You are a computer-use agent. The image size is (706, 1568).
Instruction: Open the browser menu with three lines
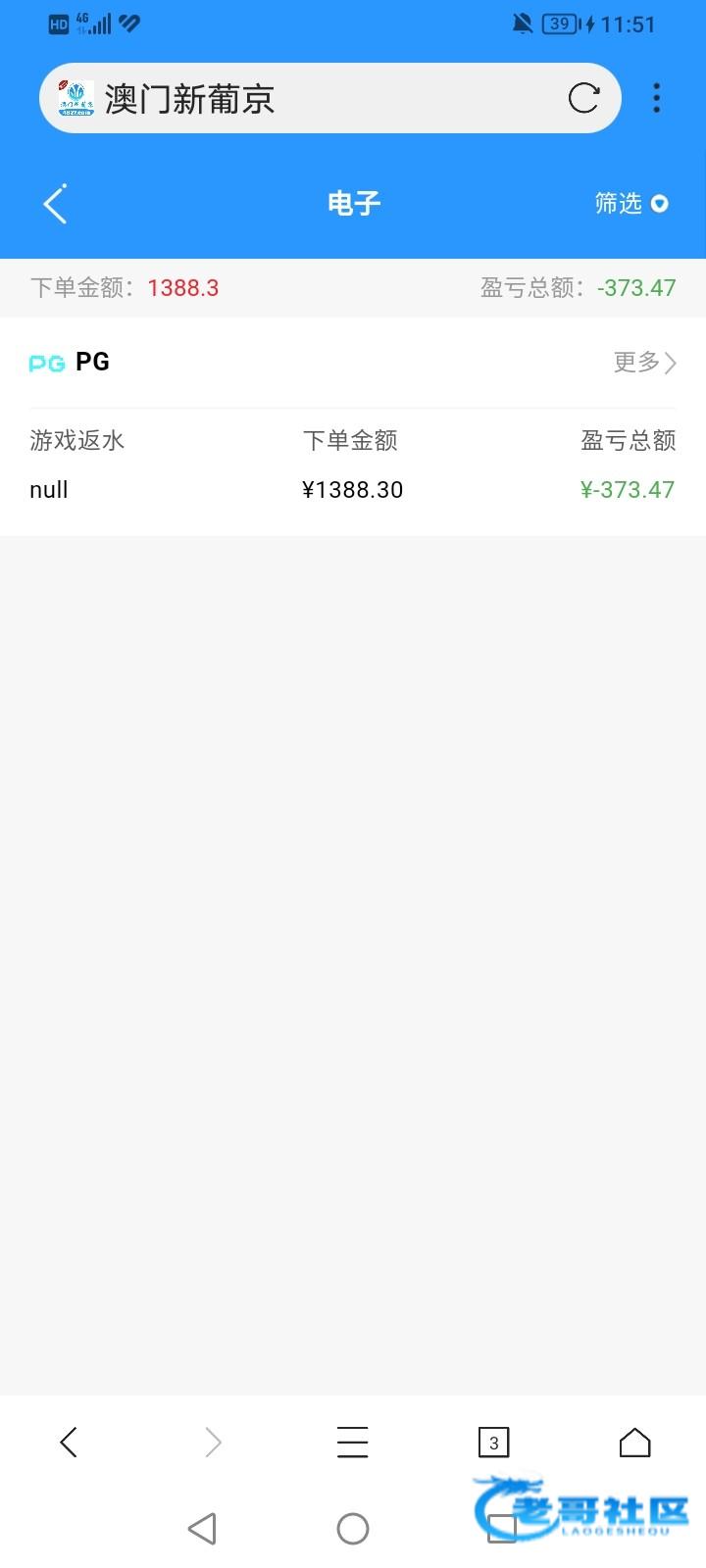[352, 1442]
